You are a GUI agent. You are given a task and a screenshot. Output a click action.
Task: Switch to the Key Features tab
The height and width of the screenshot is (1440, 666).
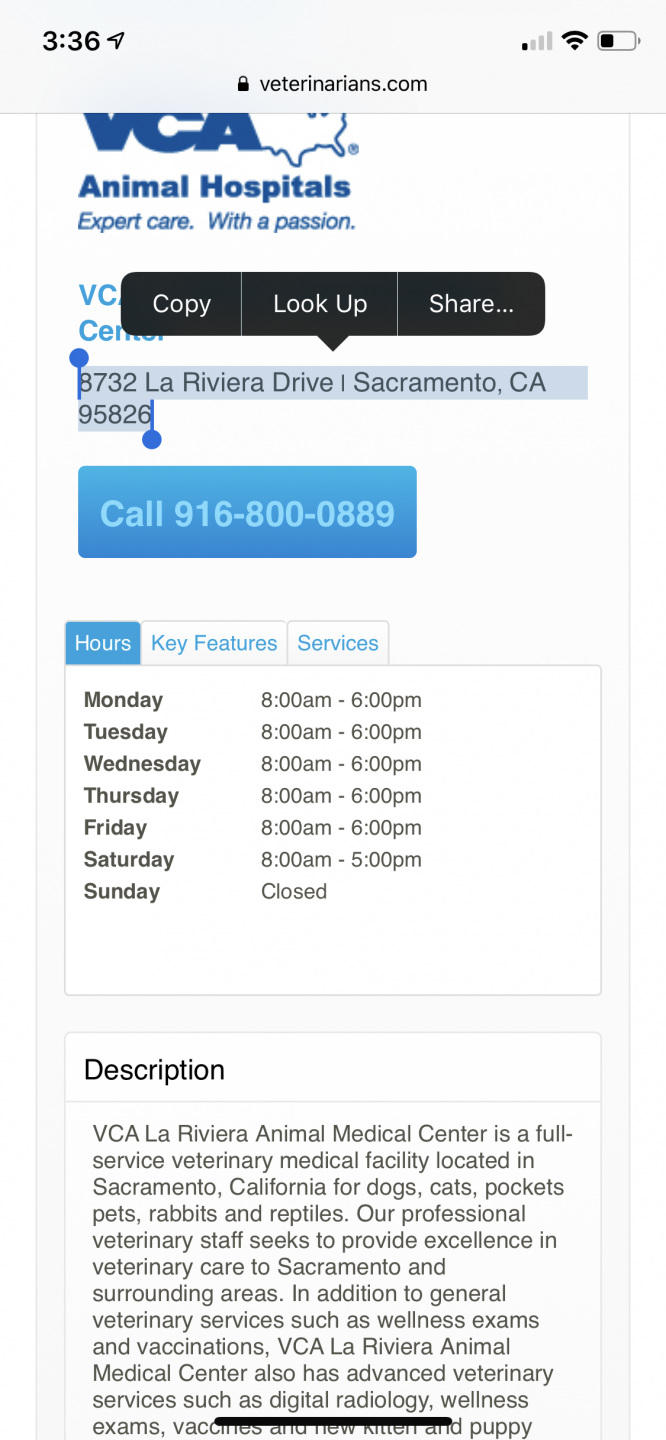click(x=214, y=643)
